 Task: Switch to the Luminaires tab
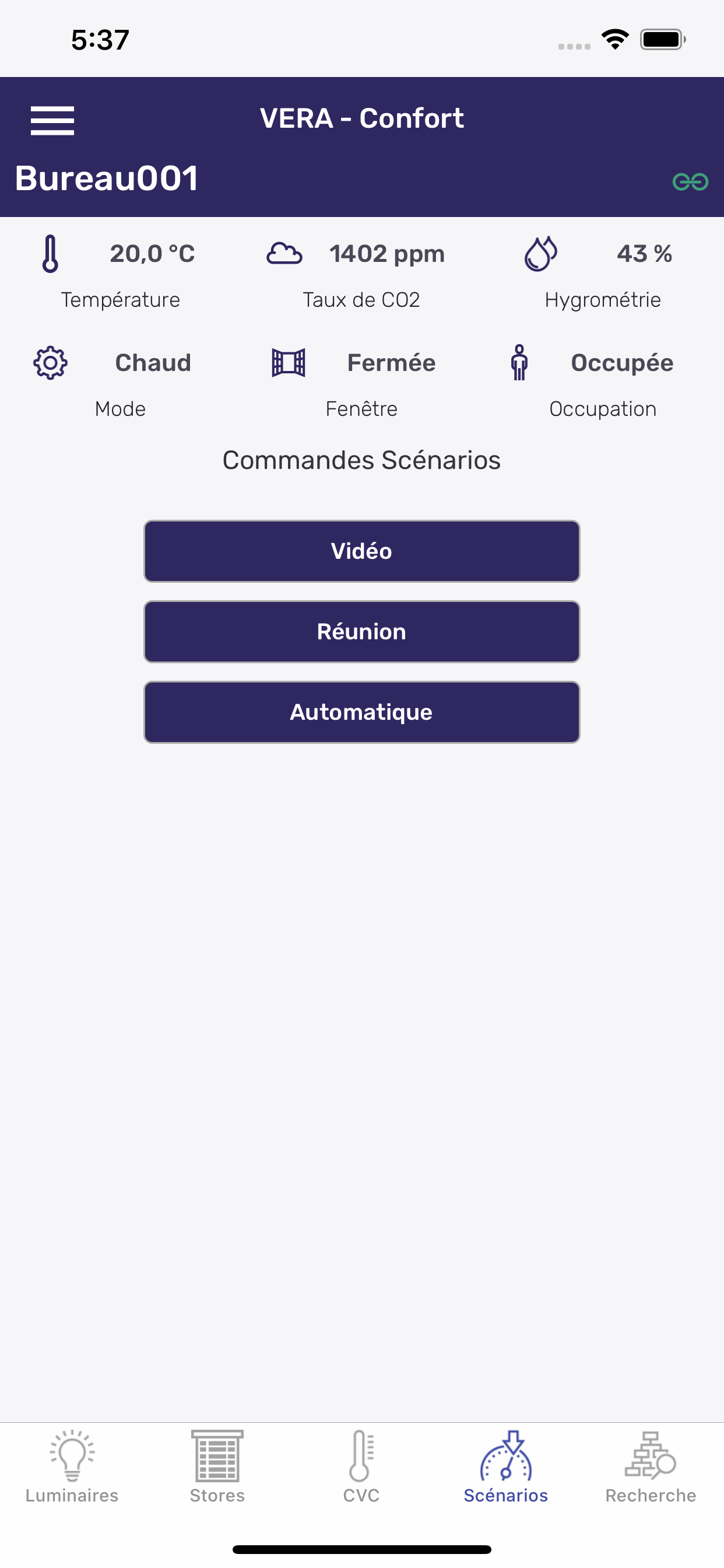[x=72, y=1467]
